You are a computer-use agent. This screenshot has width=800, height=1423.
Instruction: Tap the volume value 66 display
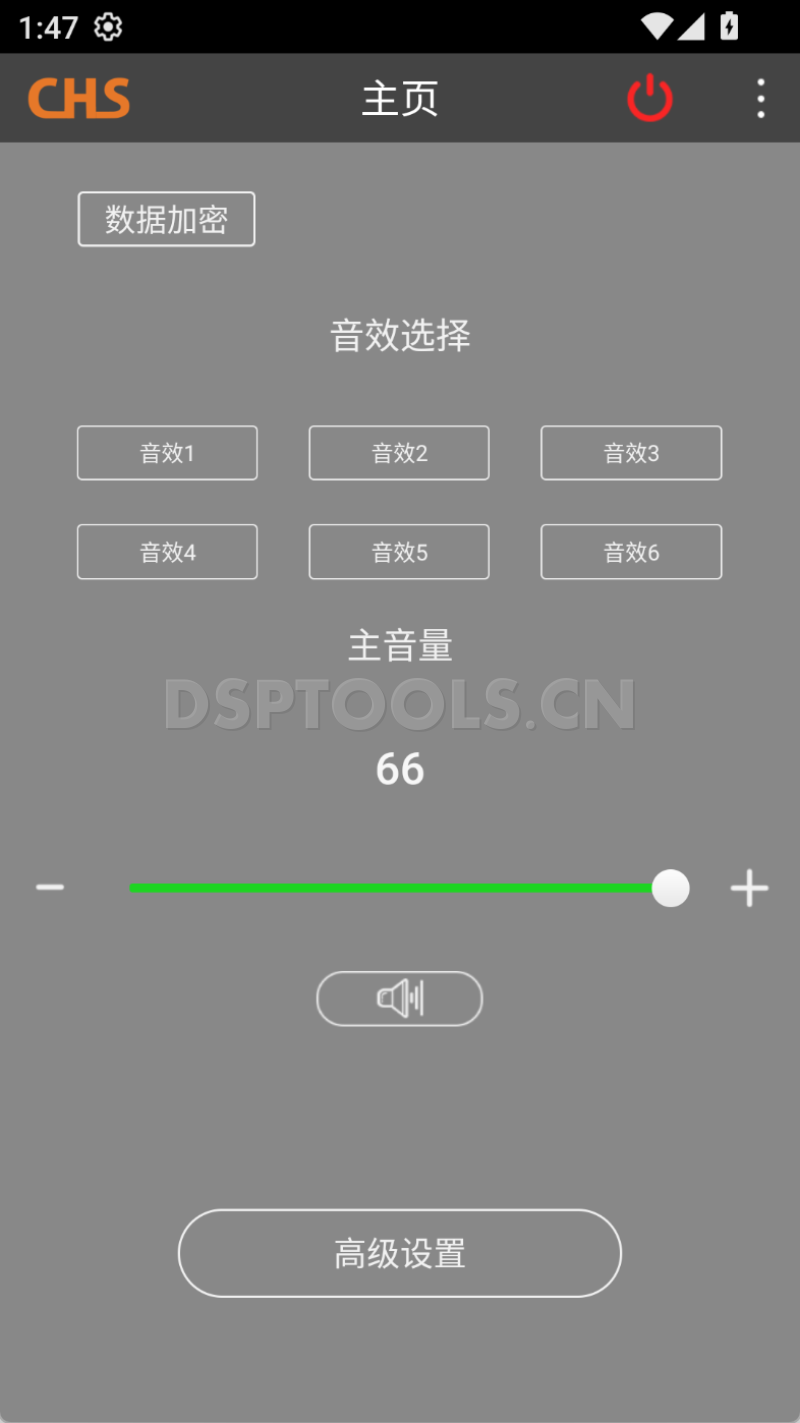point(399,769)
